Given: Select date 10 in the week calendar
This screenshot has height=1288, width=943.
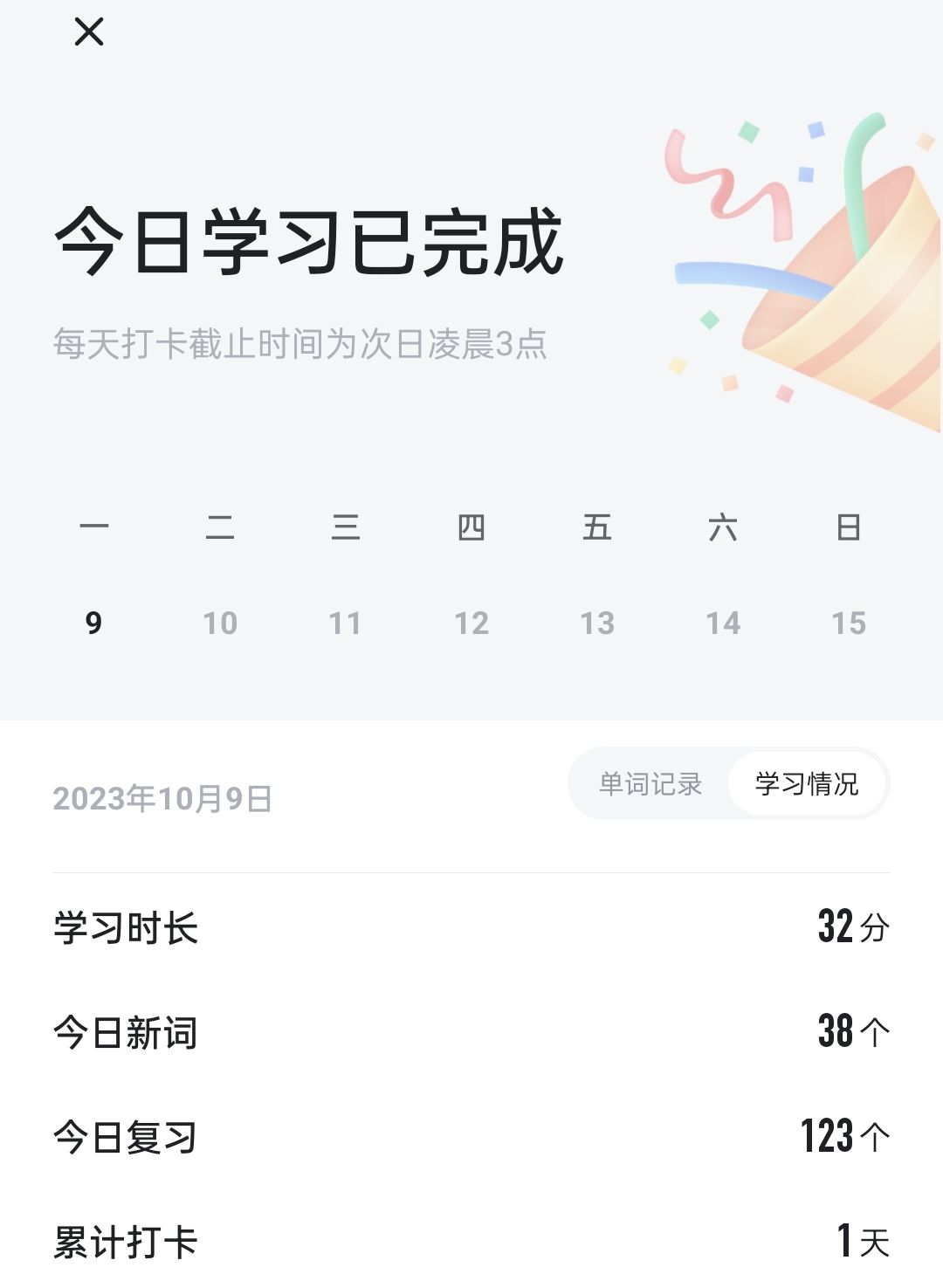Looking at the screenshot, I should (220, 623).
